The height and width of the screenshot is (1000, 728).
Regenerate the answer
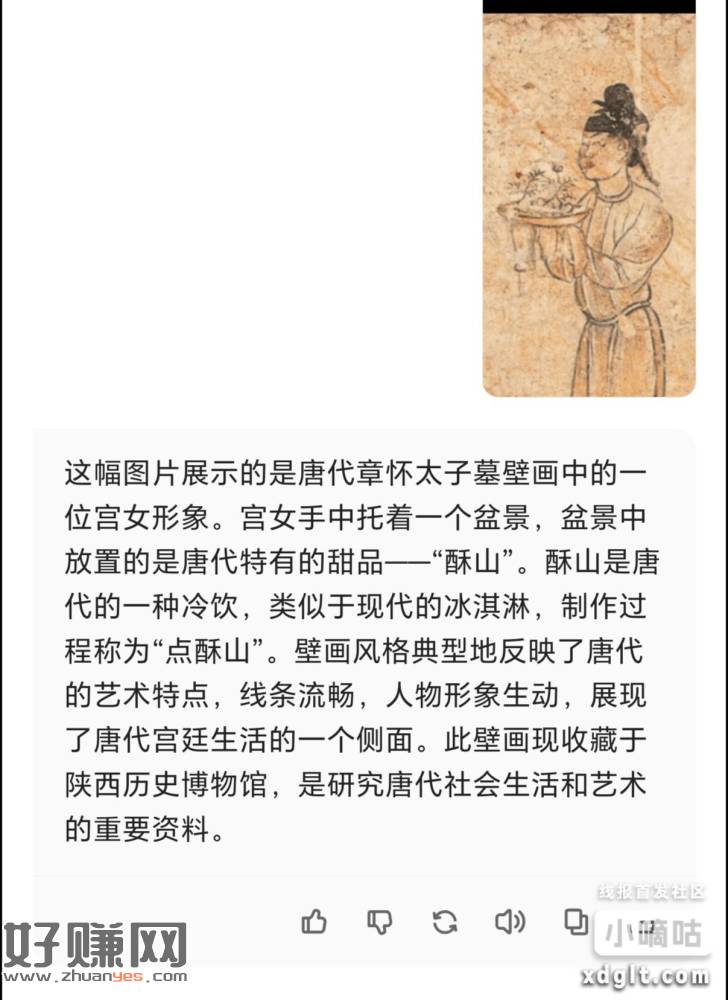point(445,921)
